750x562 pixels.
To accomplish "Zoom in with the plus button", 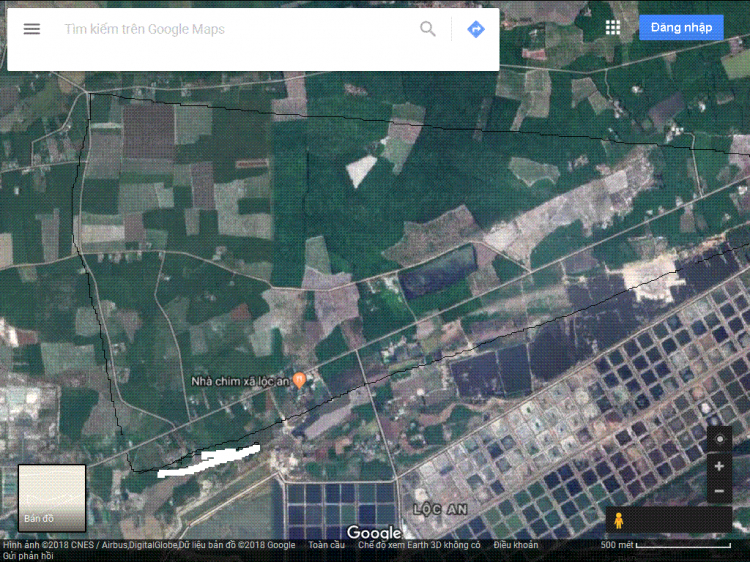I will coord(720,466).
